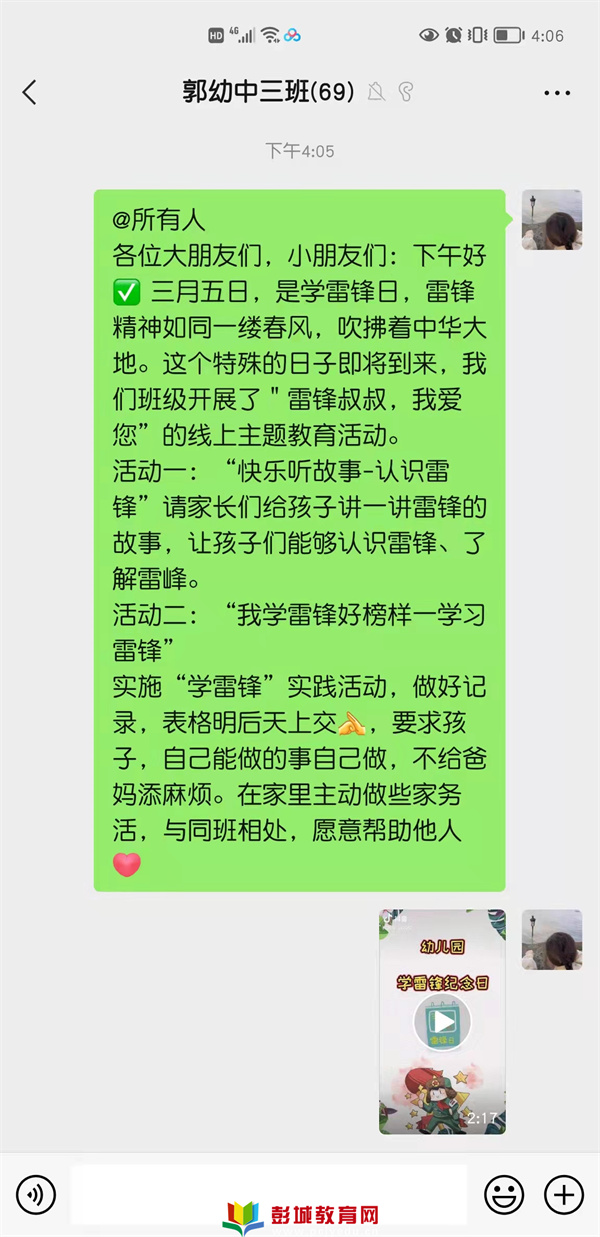
Task: Open the plus attachments menu
Action: [x=563, y=1194]
